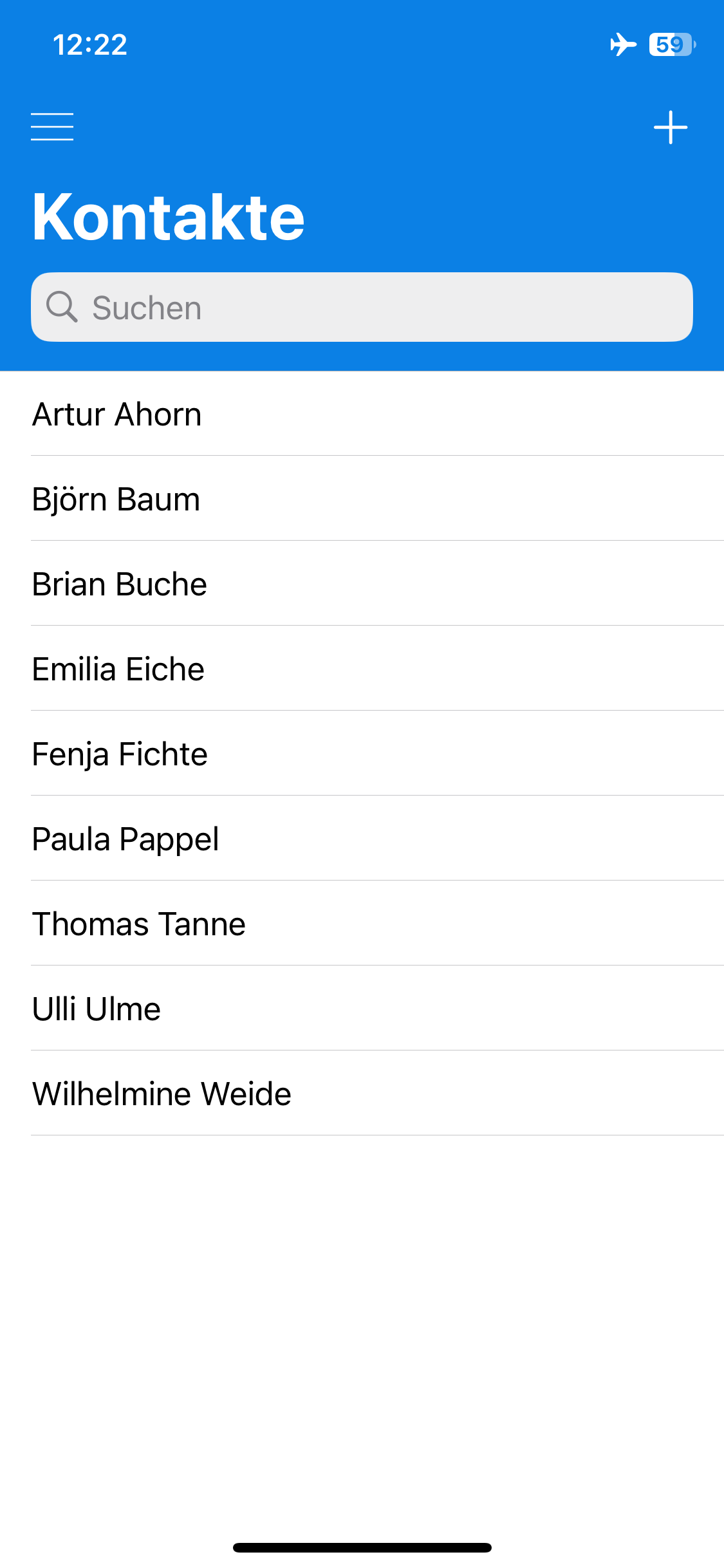This screenshot has width=724, height=1568.
Task: Choose Paula Pappel
Action: coord(362,839)
